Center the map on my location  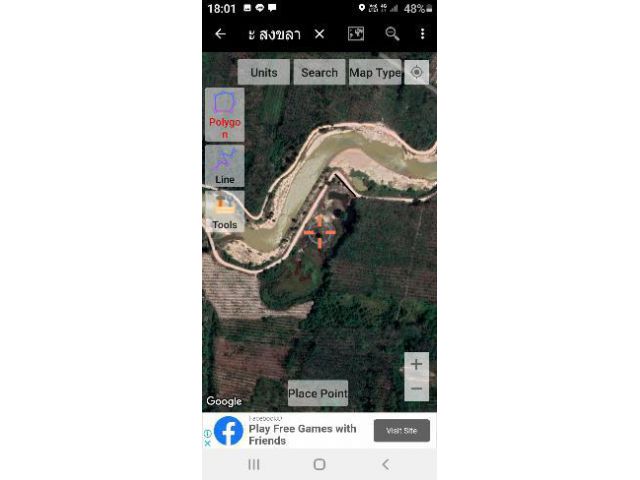tap(417, 72)
